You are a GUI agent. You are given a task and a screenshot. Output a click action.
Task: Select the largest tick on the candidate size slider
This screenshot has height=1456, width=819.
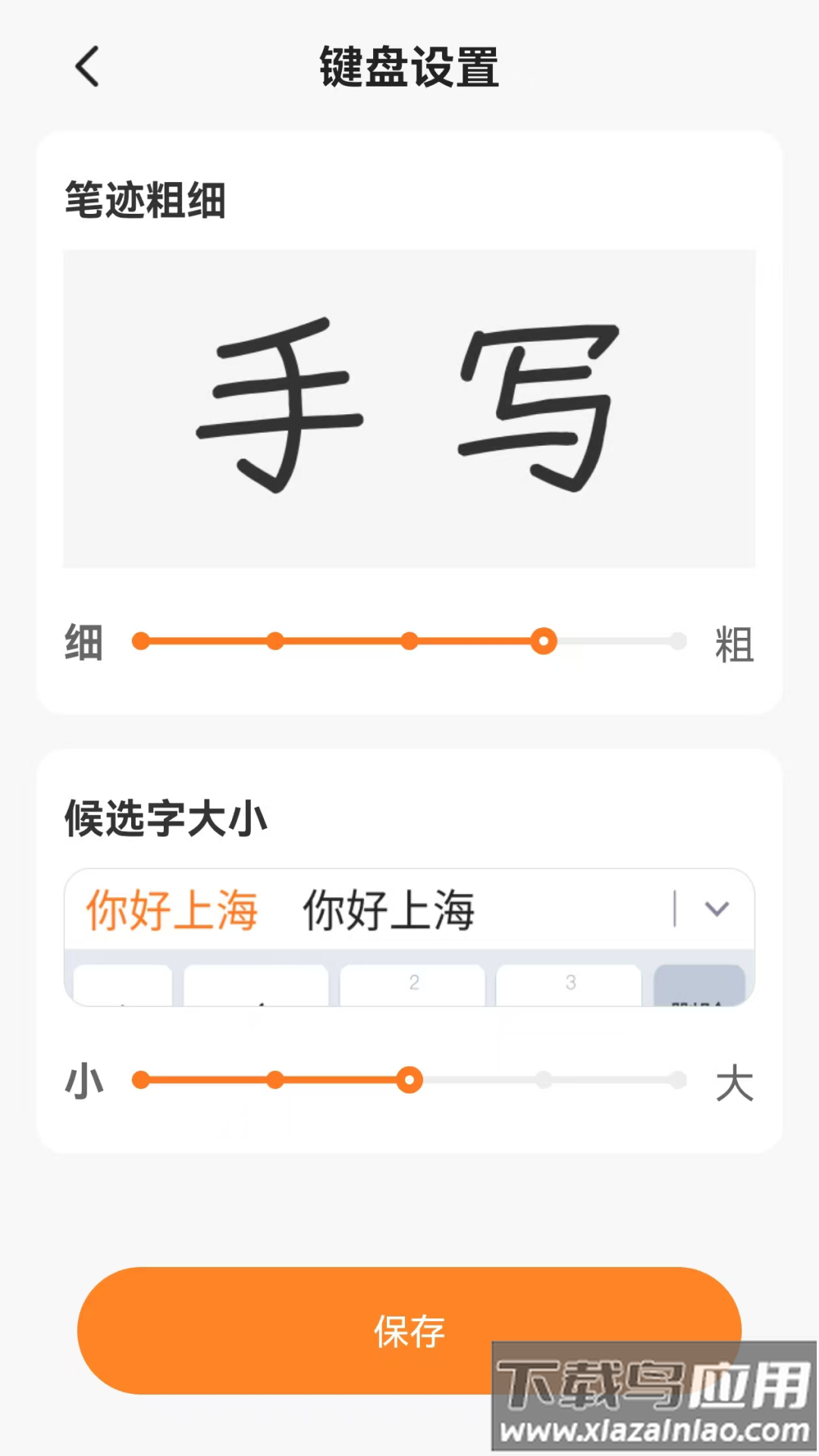(x=677, y=1080)
